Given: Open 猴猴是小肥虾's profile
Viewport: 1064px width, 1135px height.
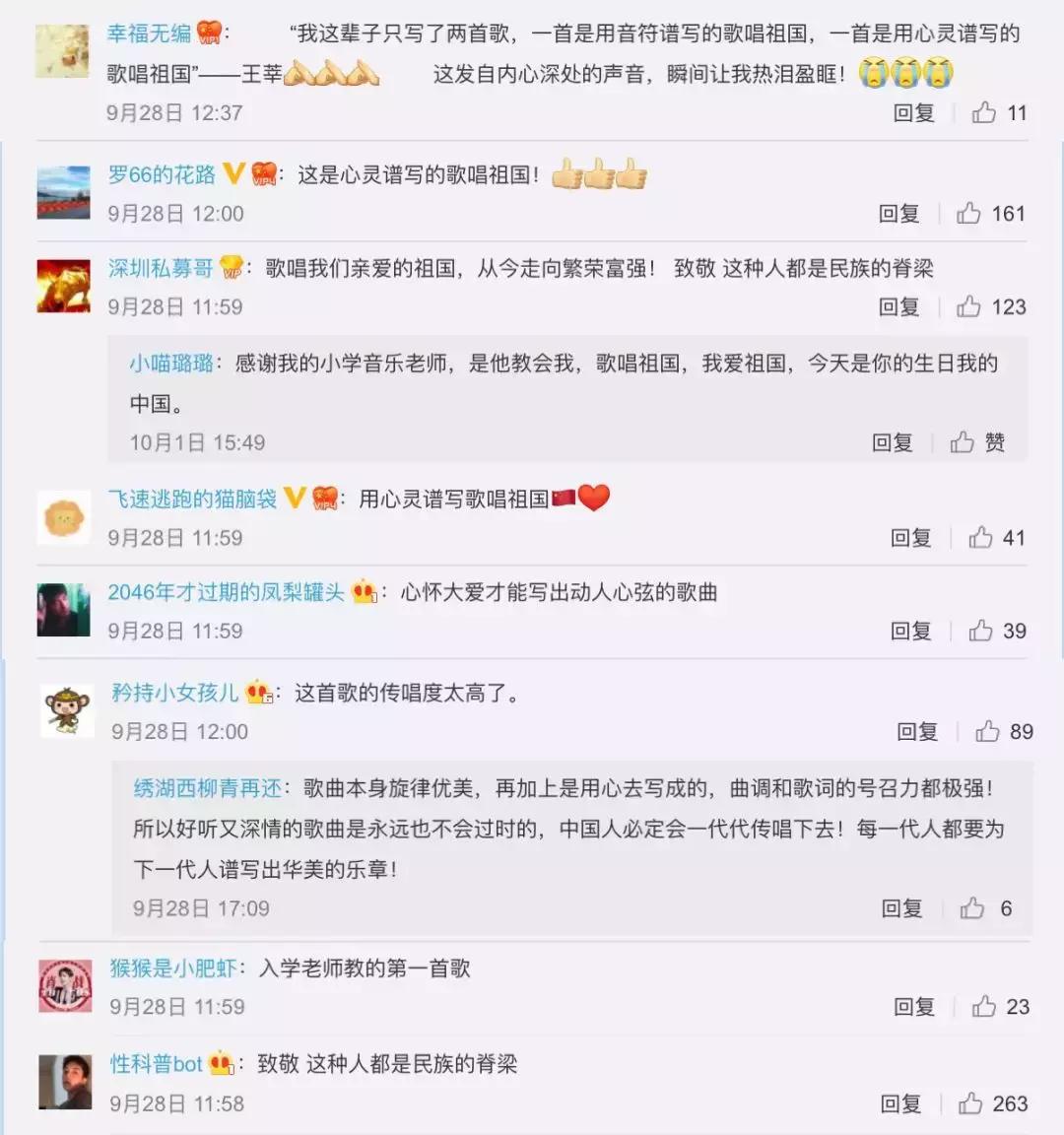Looking at the screenshot, I should point(173,968).
